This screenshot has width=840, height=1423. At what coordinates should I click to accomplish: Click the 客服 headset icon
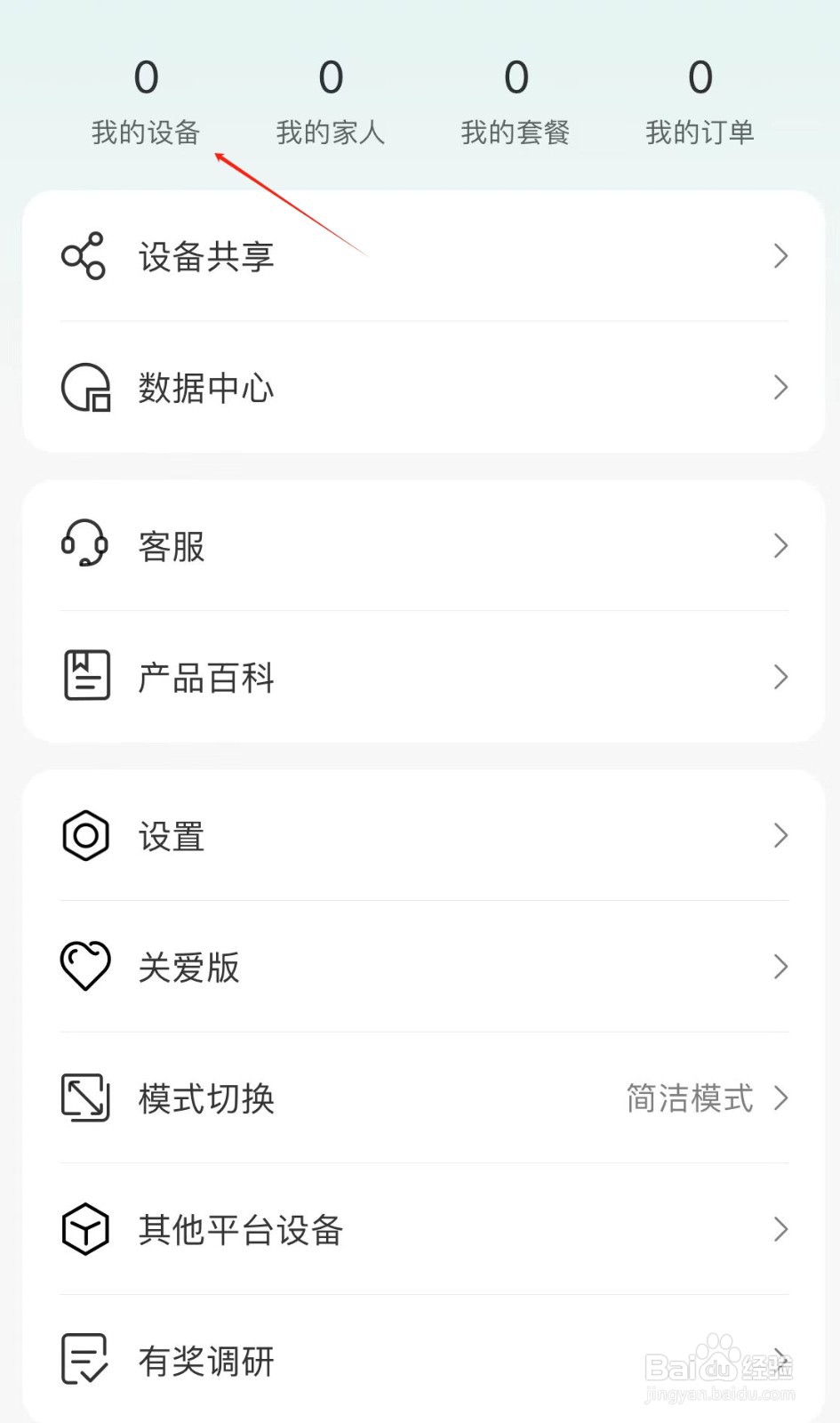pos(84,545)
